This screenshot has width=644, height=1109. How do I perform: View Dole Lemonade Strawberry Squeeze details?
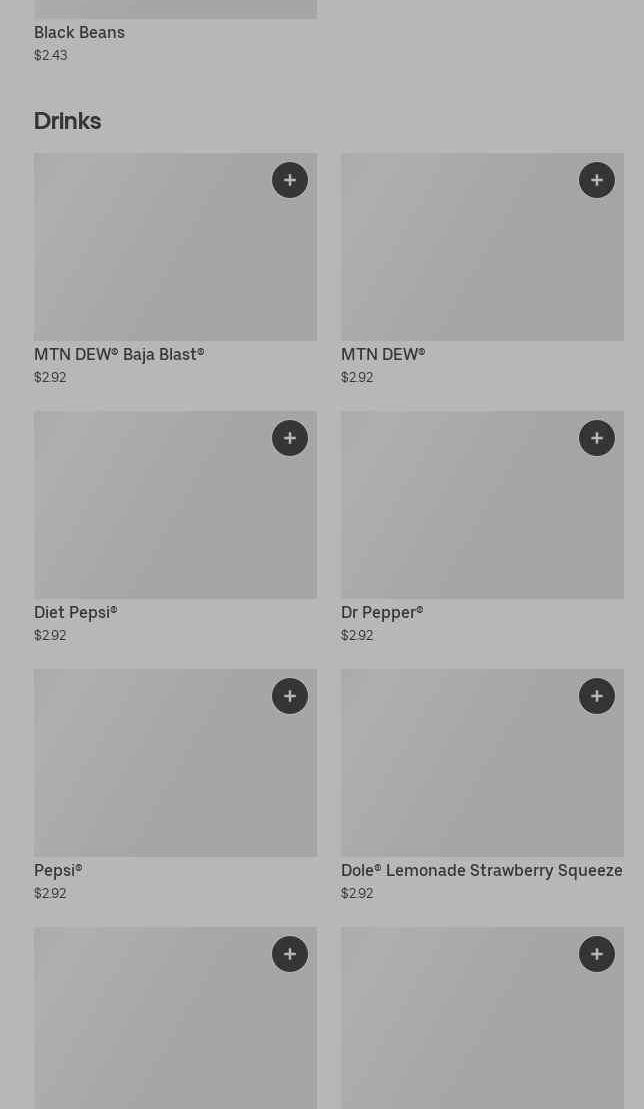[x=460, y=775]
